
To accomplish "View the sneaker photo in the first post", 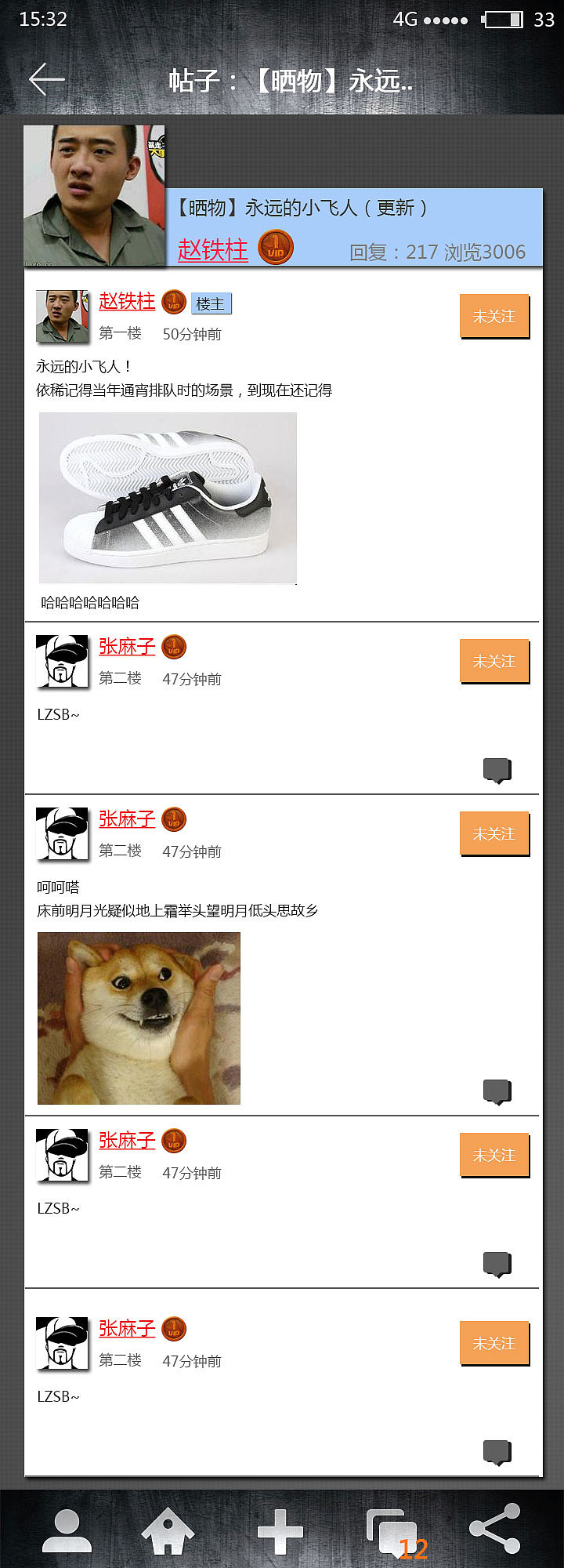I will point(167,497).
